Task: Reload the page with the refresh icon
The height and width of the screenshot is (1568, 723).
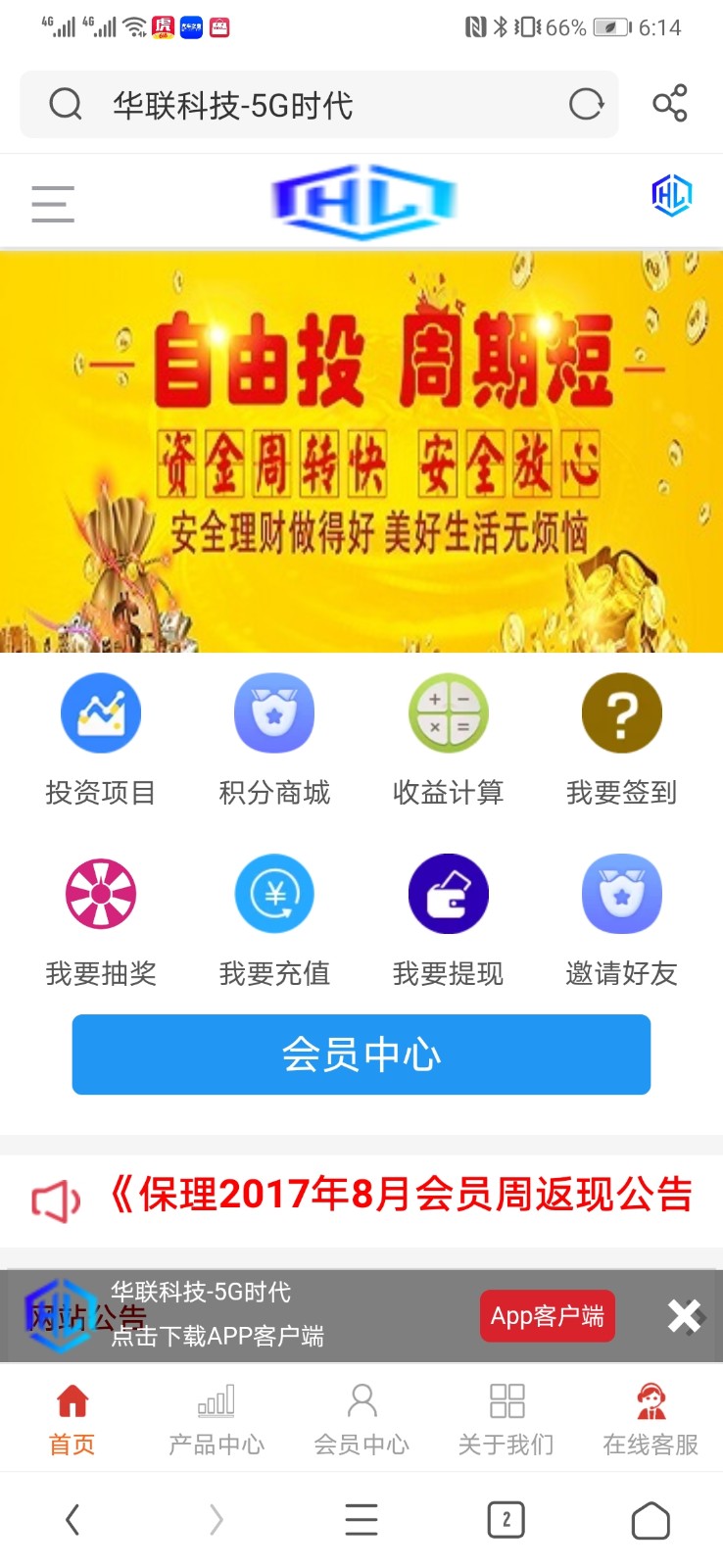Action: pos(586,104)
